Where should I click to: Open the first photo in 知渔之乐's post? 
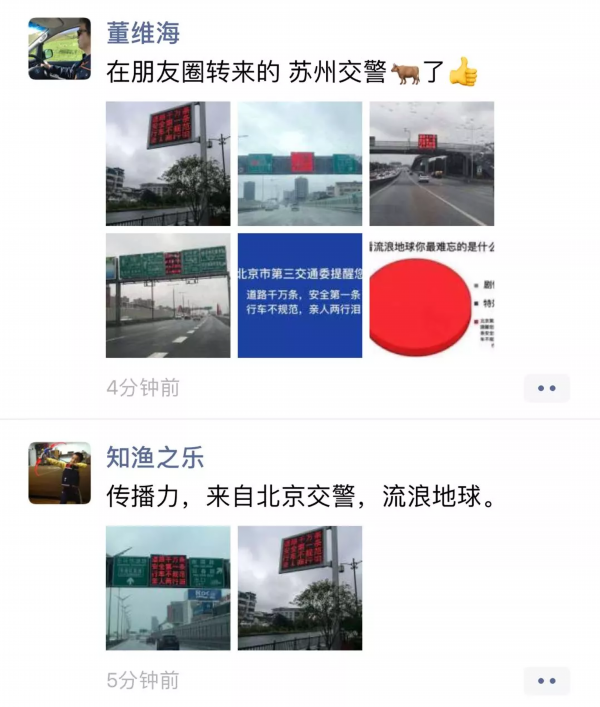pos(168,588)
